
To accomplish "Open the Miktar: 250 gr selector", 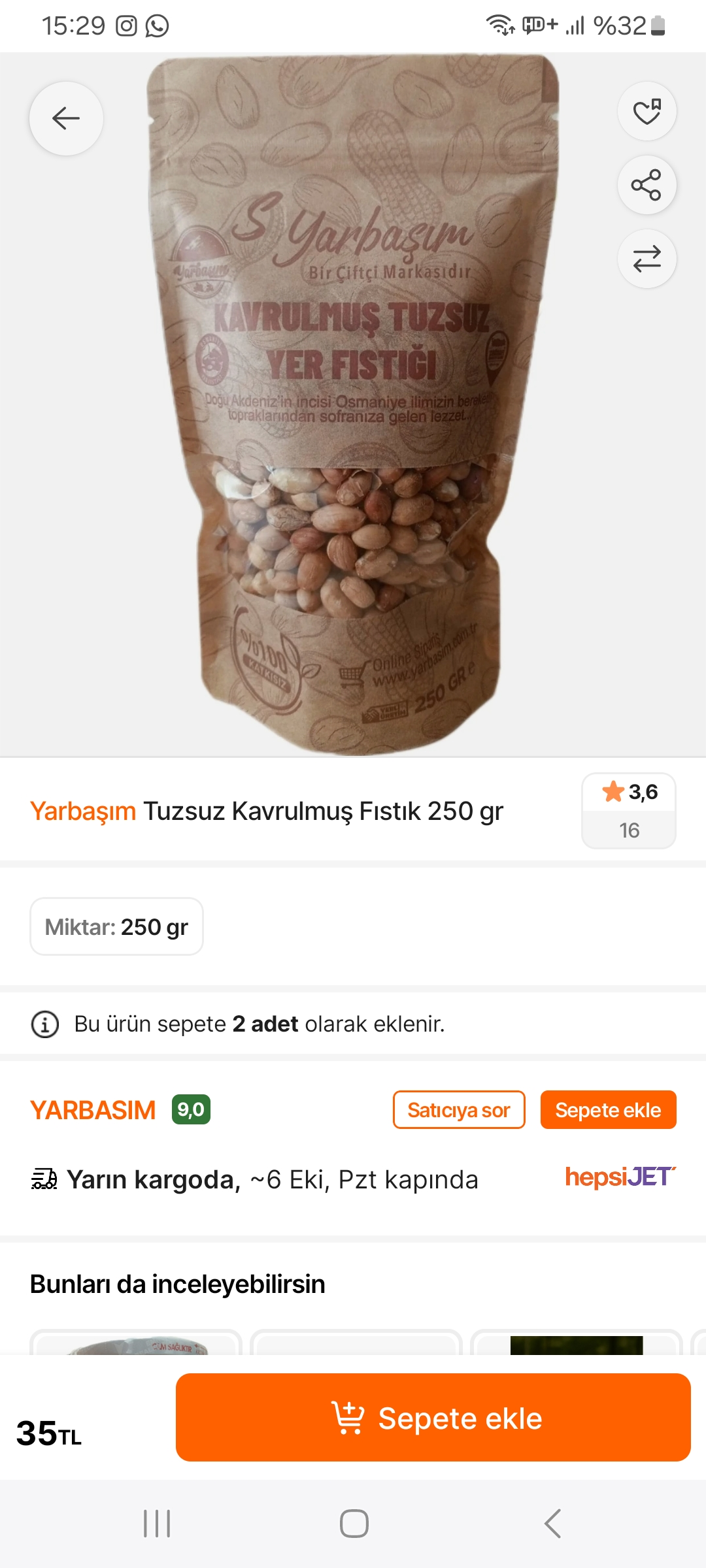I will [x=116, y=926].
